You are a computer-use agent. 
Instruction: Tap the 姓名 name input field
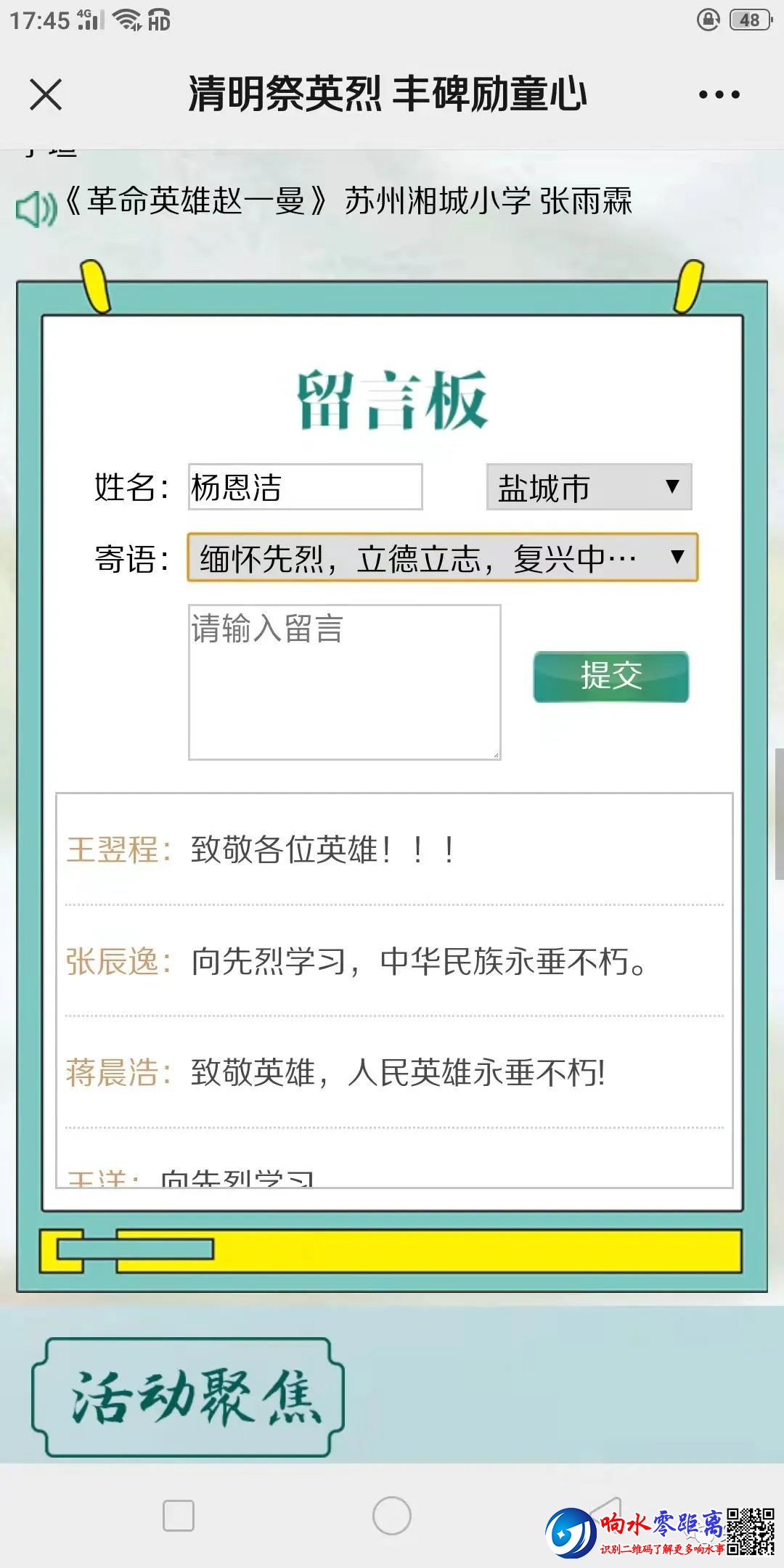coord(305,487)
